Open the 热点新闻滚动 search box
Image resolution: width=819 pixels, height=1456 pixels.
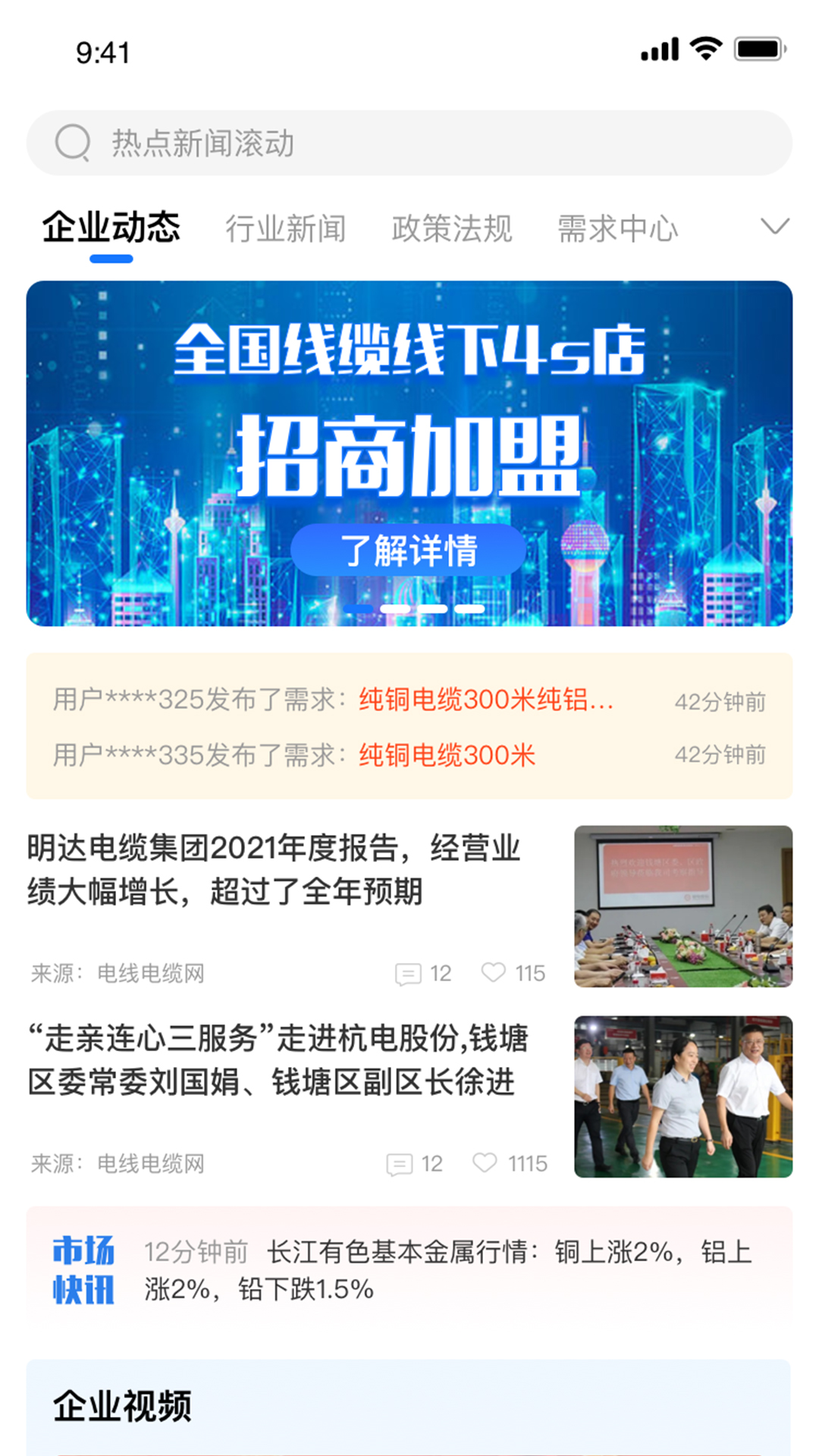pos(409,143)
